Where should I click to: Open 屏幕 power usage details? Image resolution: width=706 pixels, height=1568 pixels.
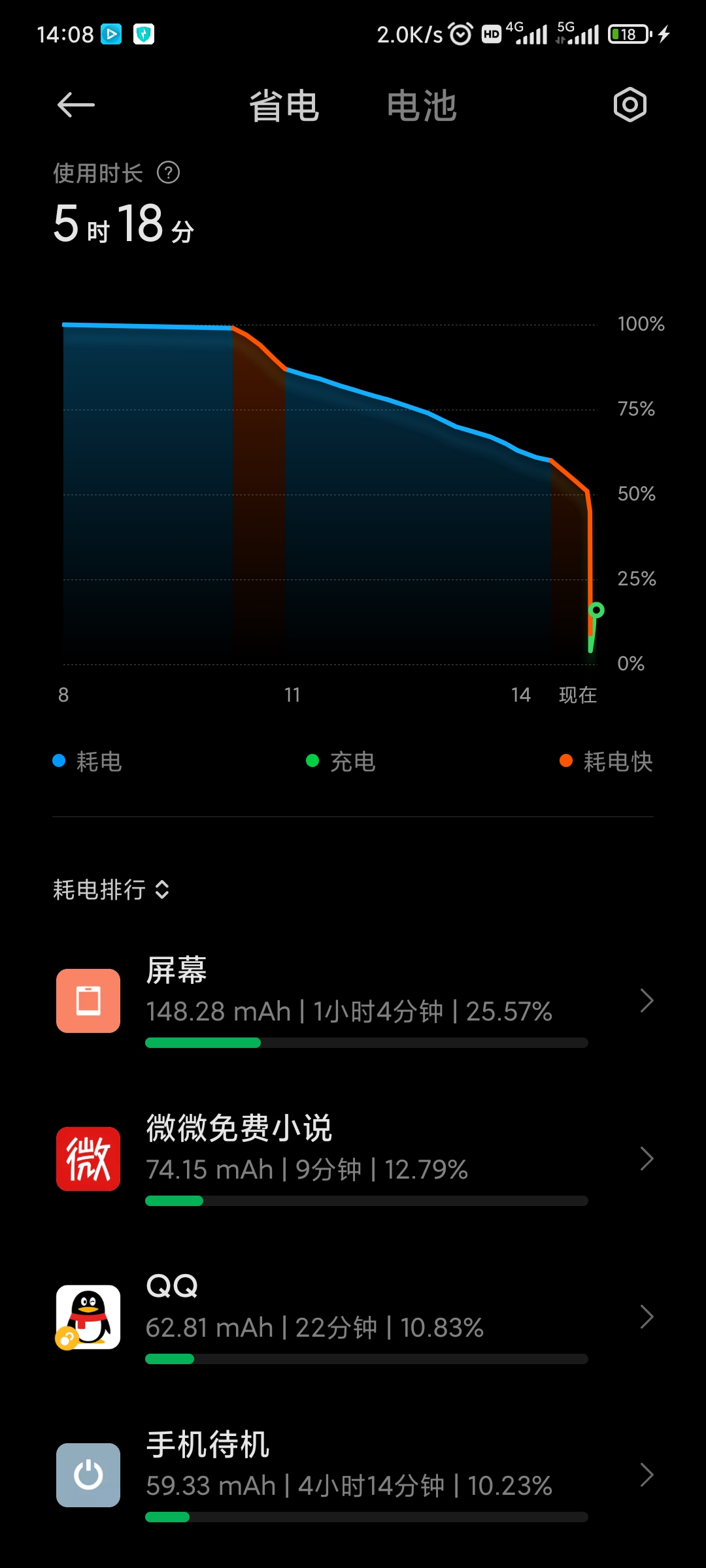click(x=353, y=1001)
